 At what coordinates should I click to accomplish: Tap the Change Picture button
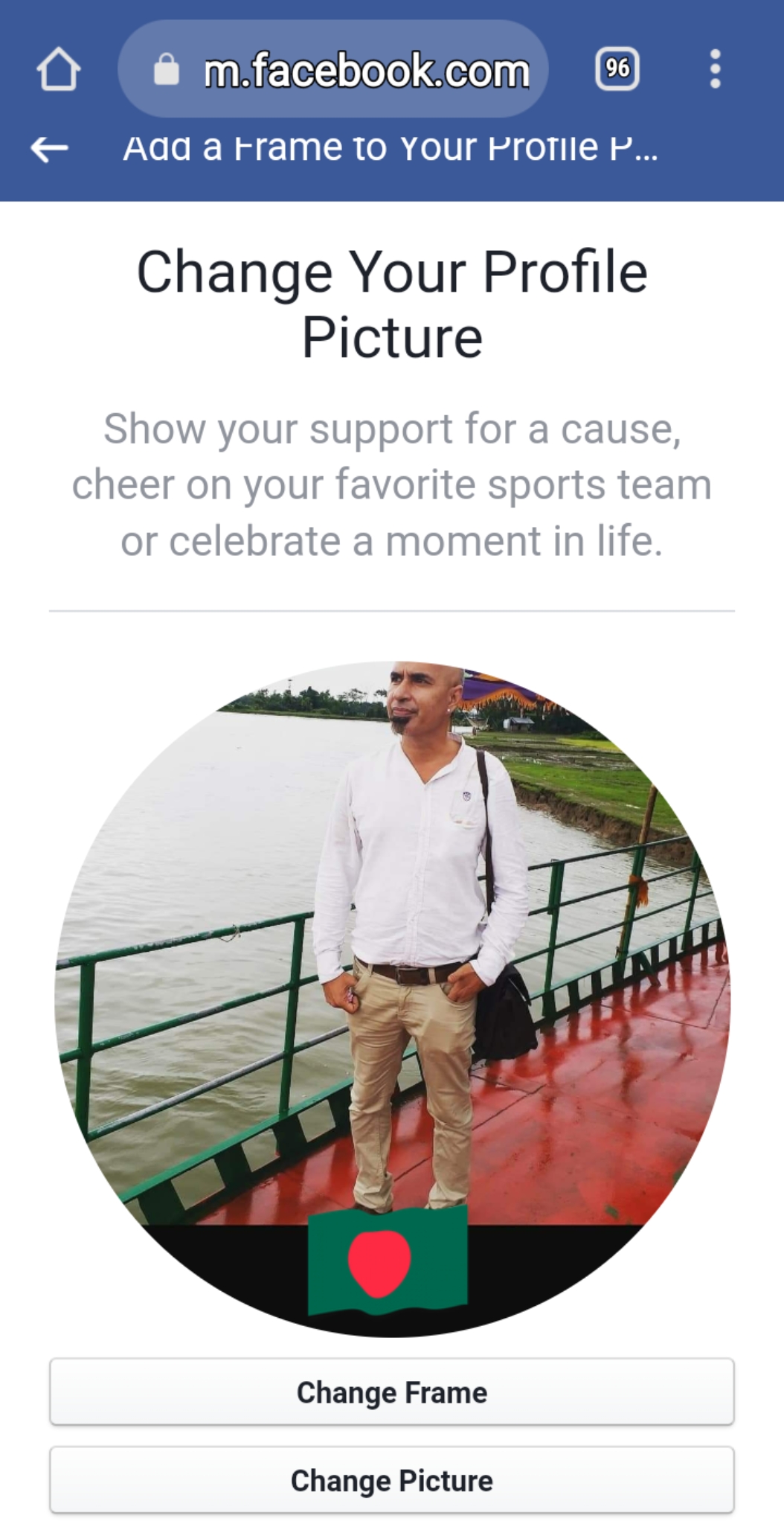392,1480
